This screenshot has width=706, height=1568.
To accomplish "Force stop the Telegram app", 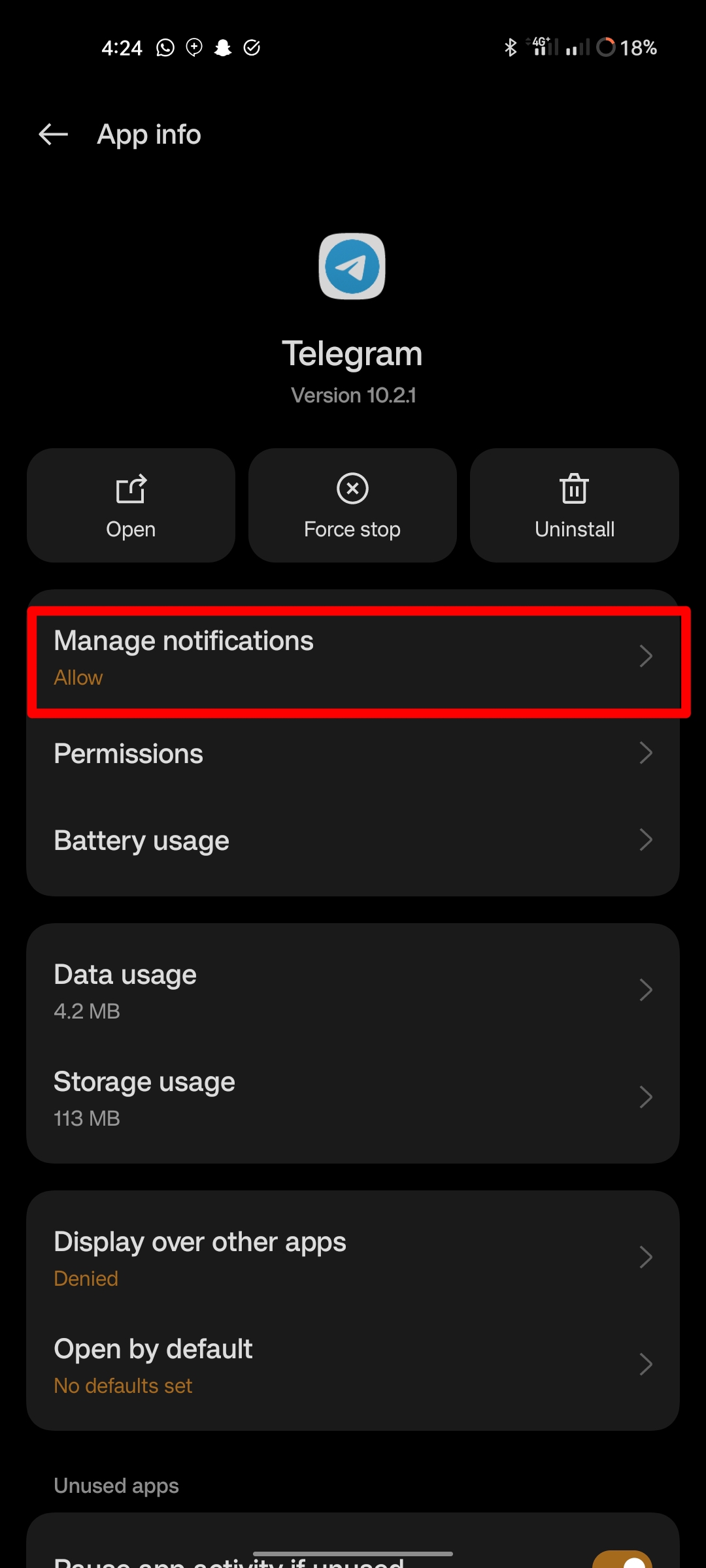I will click(x=352, y=506).
